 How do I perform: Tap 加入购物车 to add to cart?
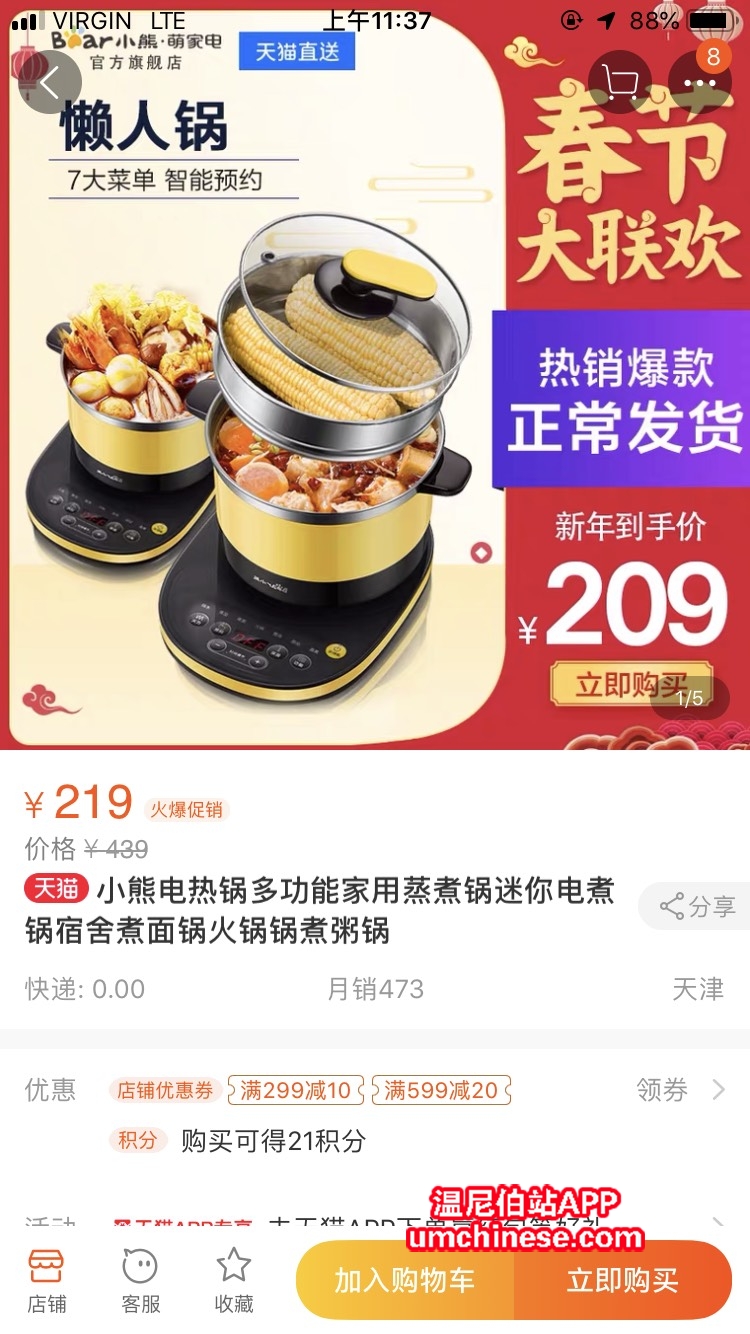[405, 1280]
